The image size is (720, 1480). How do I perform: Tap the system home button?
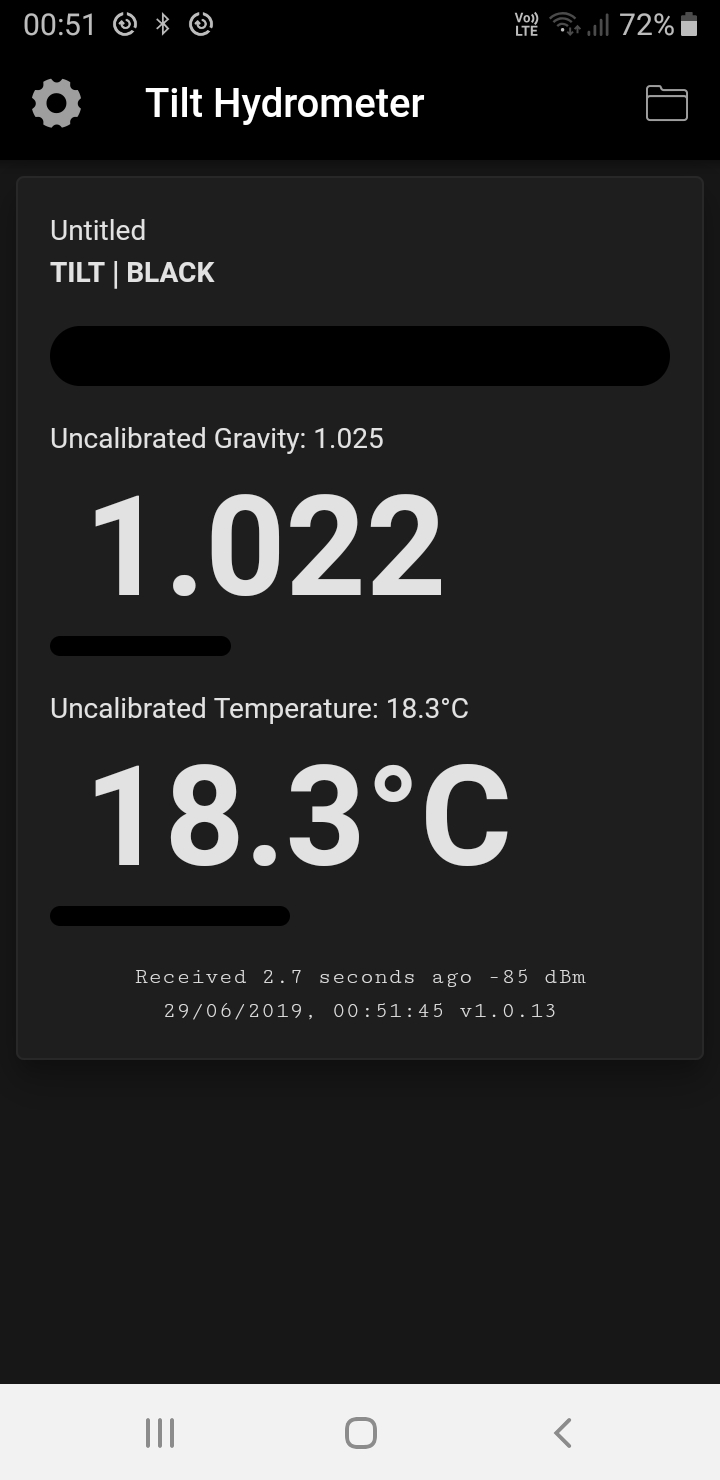click(360, 1432)
